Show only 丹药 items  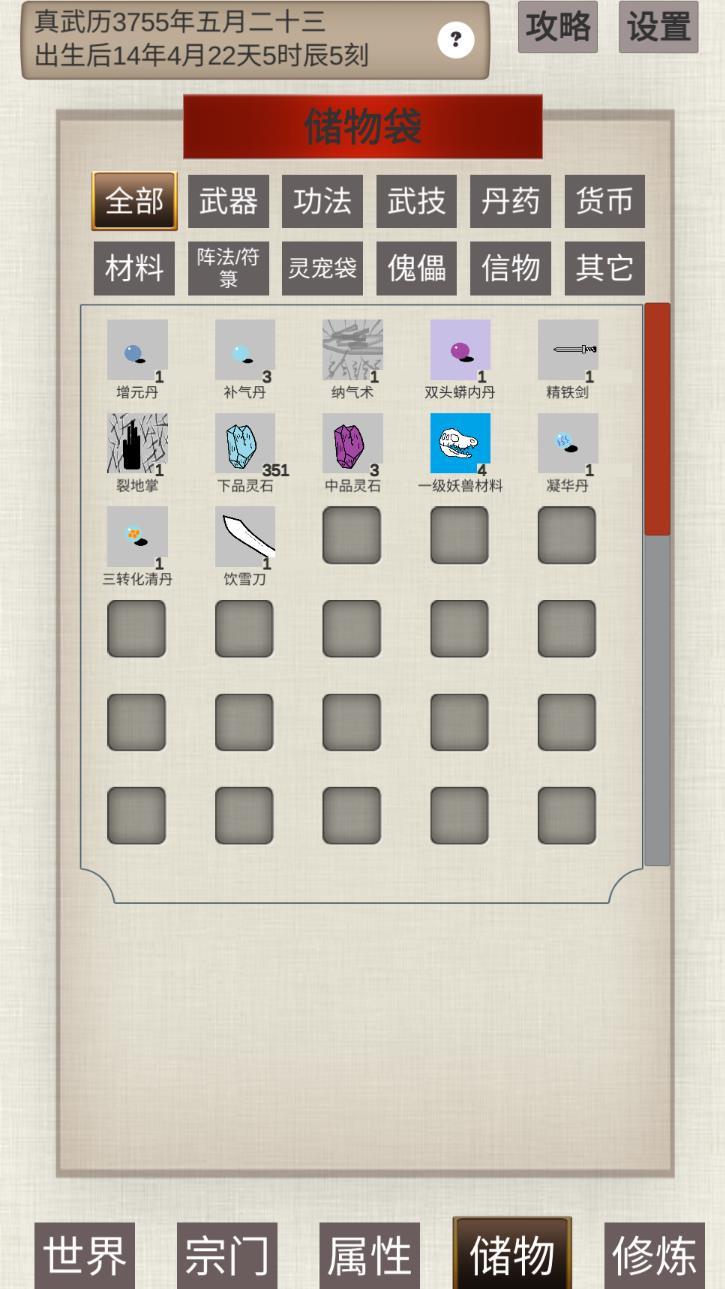coord(510,201)
